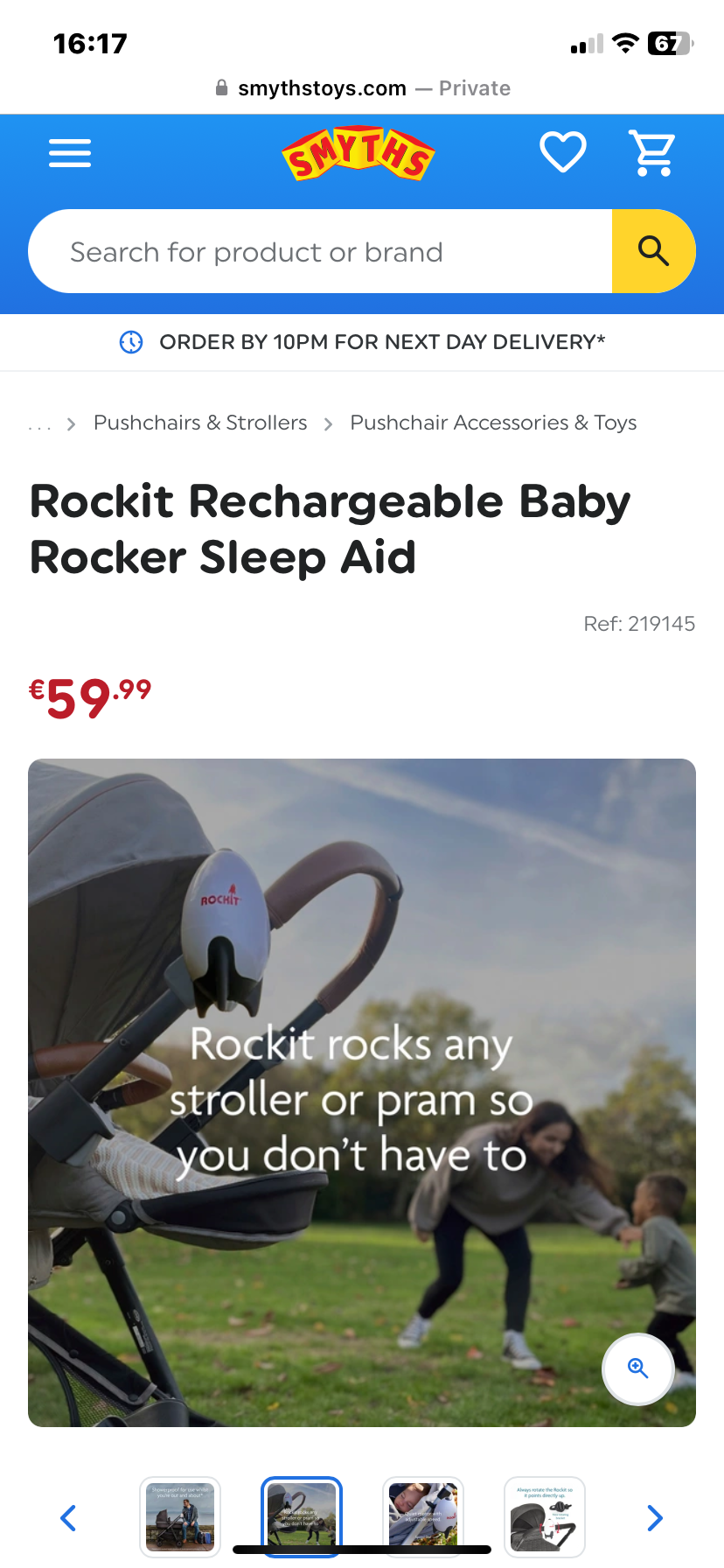Open the wishlist heart icon
The width and height of the screenshot is (724, 1568).
[x=562, y=152]
